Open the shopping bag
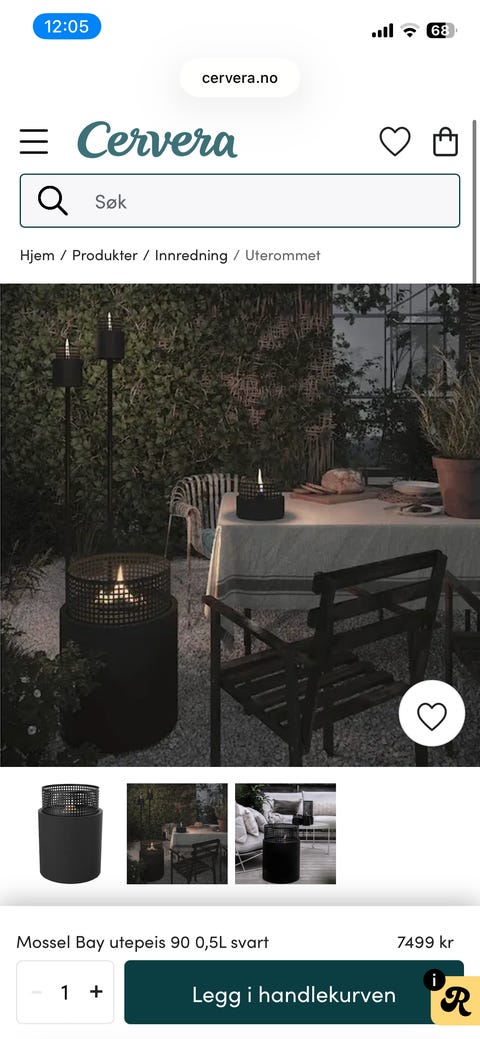This screenshot has height=1039, width=480. click(446, 142)
